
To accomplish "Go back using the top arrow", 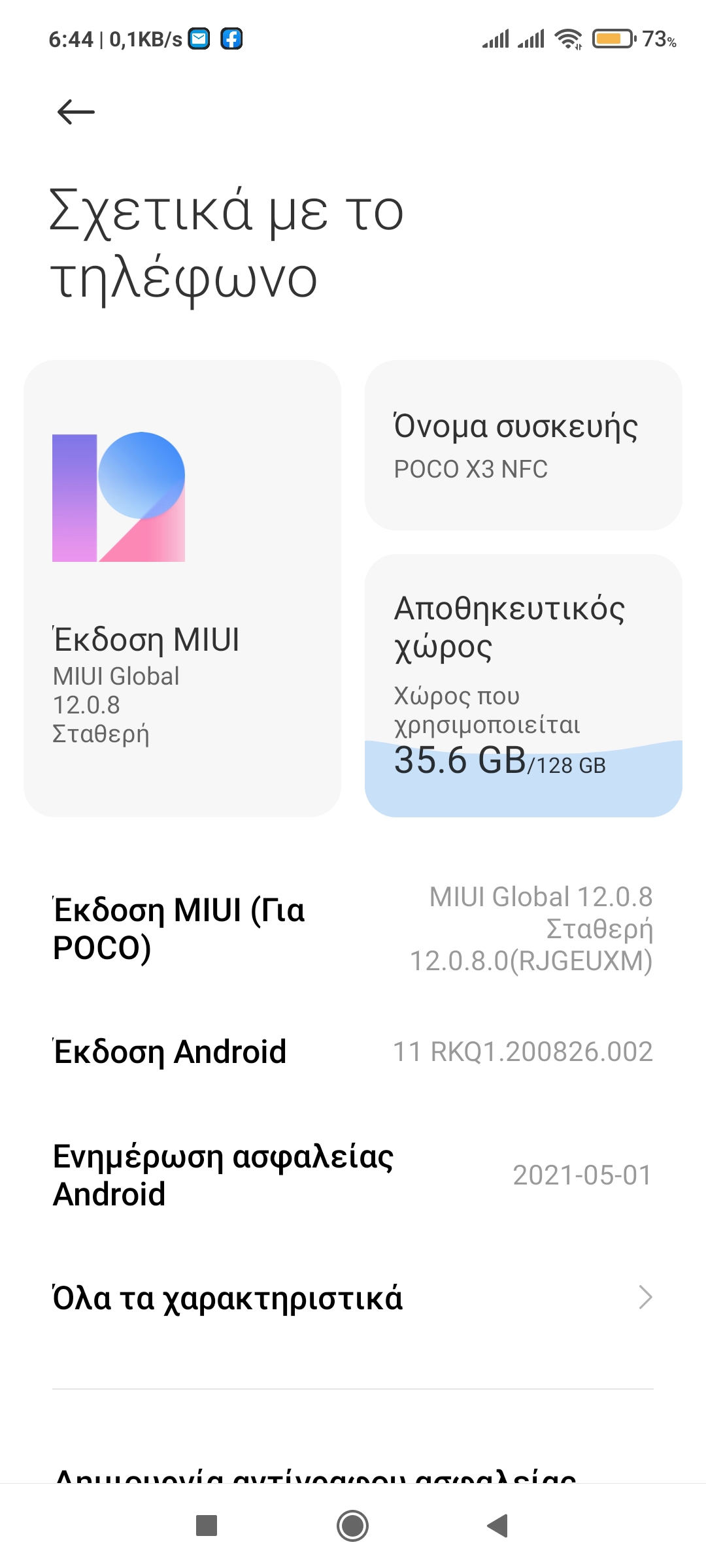I will [x=76, y=112].
